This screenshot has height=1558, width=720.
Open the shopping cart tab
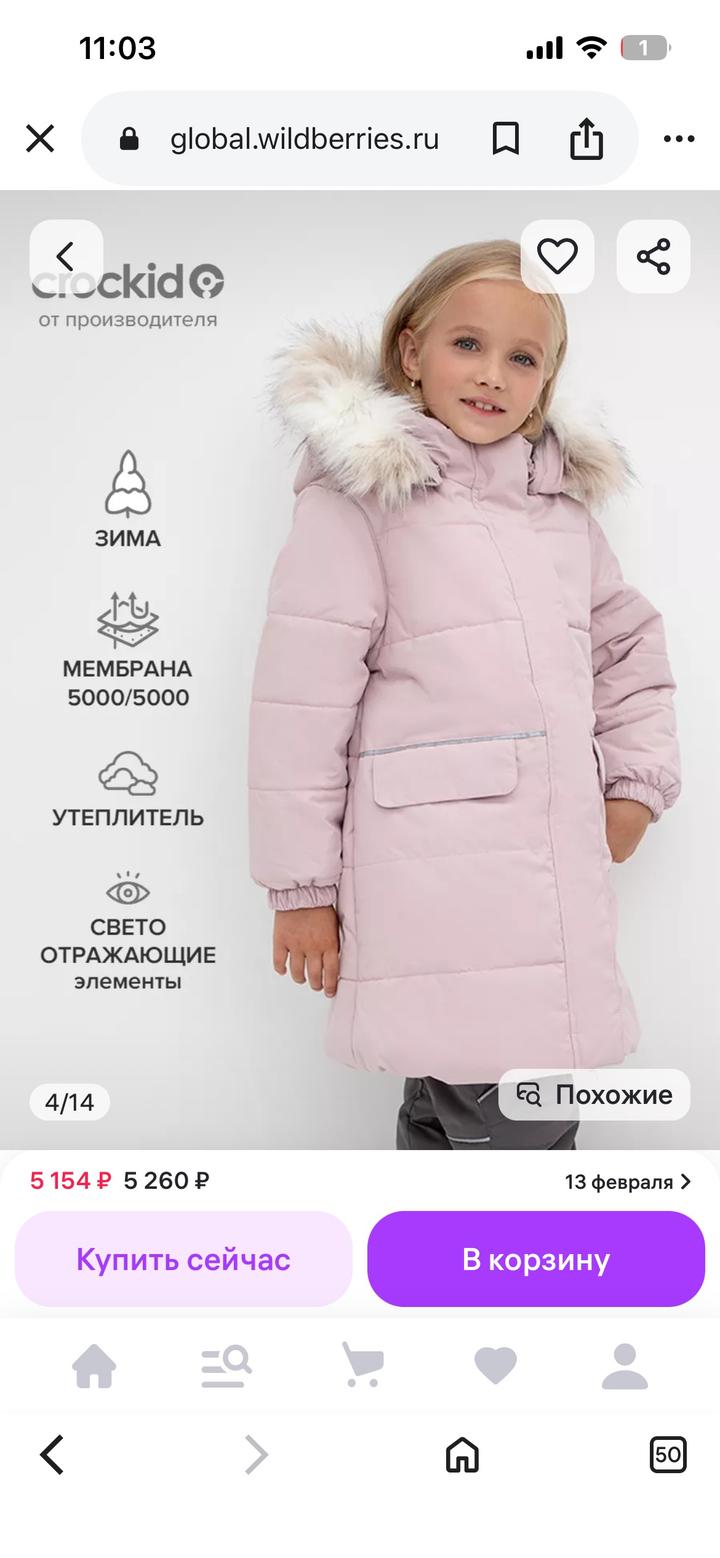coord(362,1366)
